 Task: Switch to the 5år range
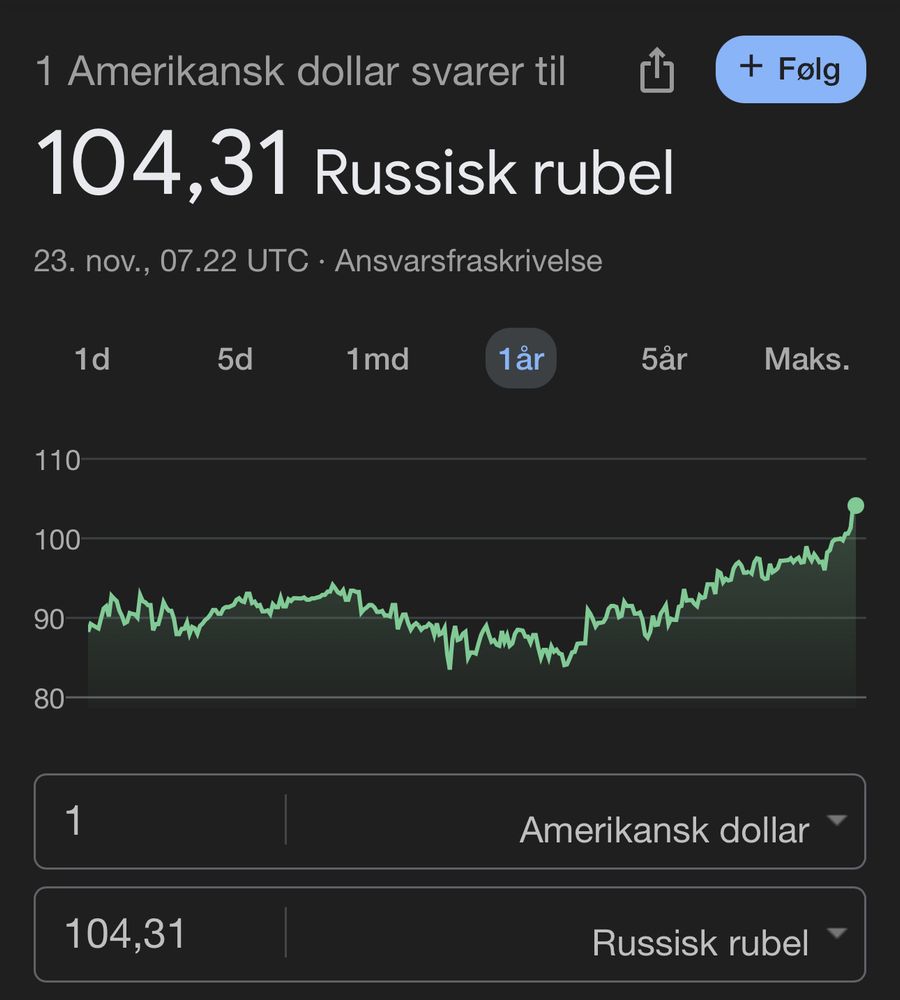(664, 360)
